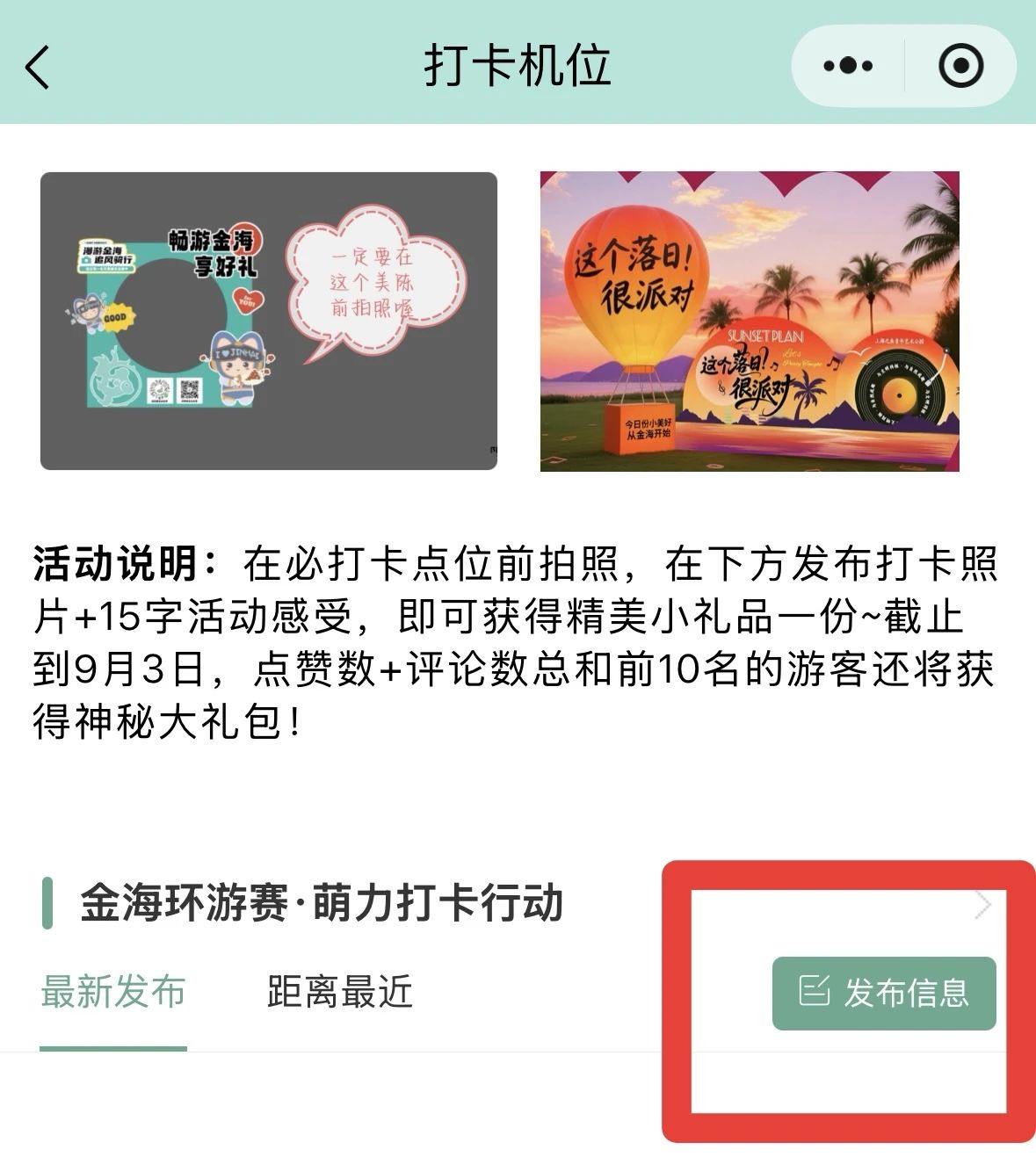The image size is (1036, 1157).
Task: Open the mini program three-dot menu
Action: click(x=848, y=66)
